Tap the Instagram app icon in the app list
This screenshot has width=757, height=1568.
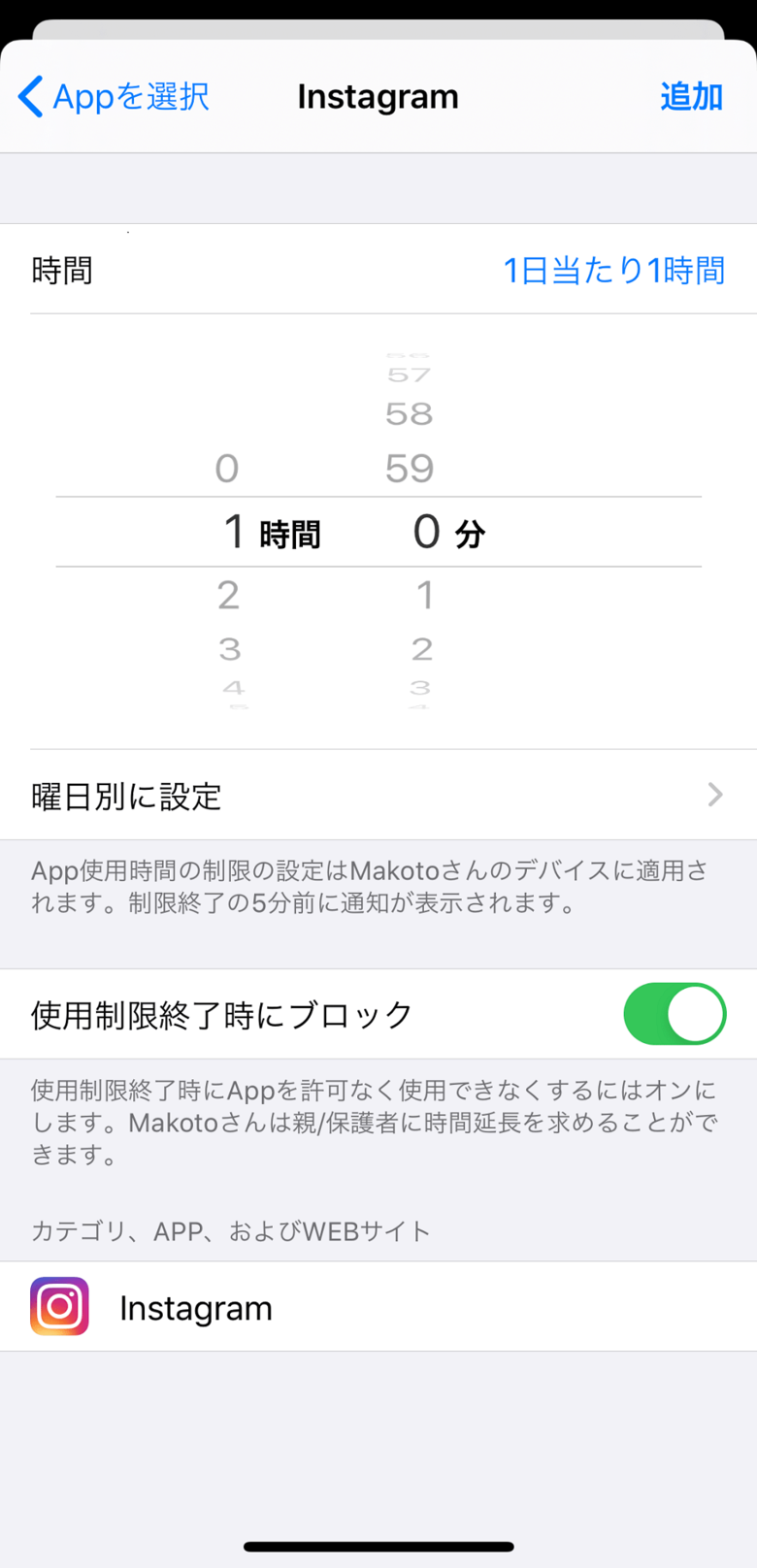pos(59,1306)
